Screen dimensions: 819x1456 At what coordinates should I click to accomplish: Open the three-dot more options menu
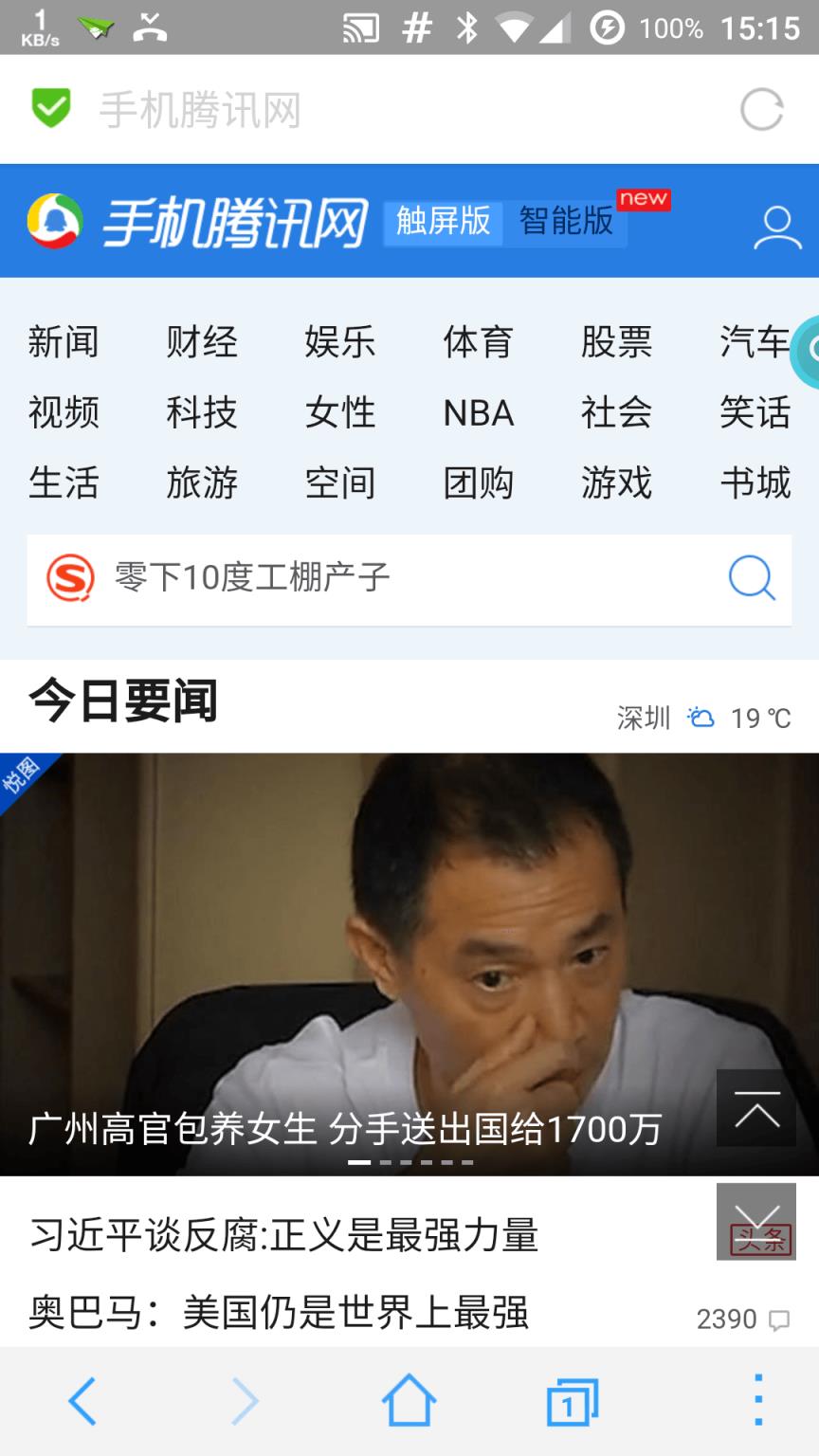tap(757, 1400)
